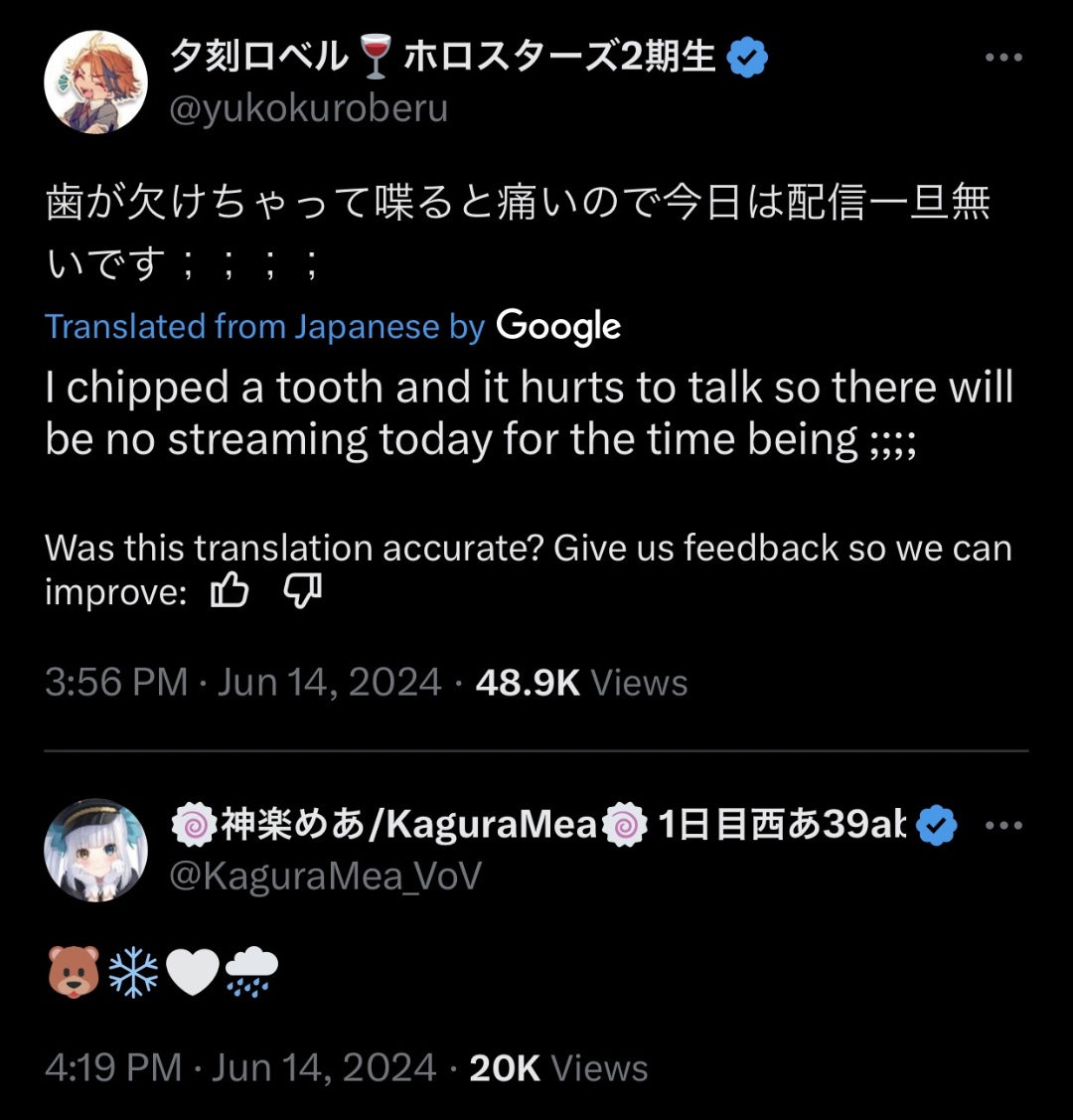Screen dimensions: 1073x1120
Task: Rate the translation with thumbs down
Action: point(303,592)
